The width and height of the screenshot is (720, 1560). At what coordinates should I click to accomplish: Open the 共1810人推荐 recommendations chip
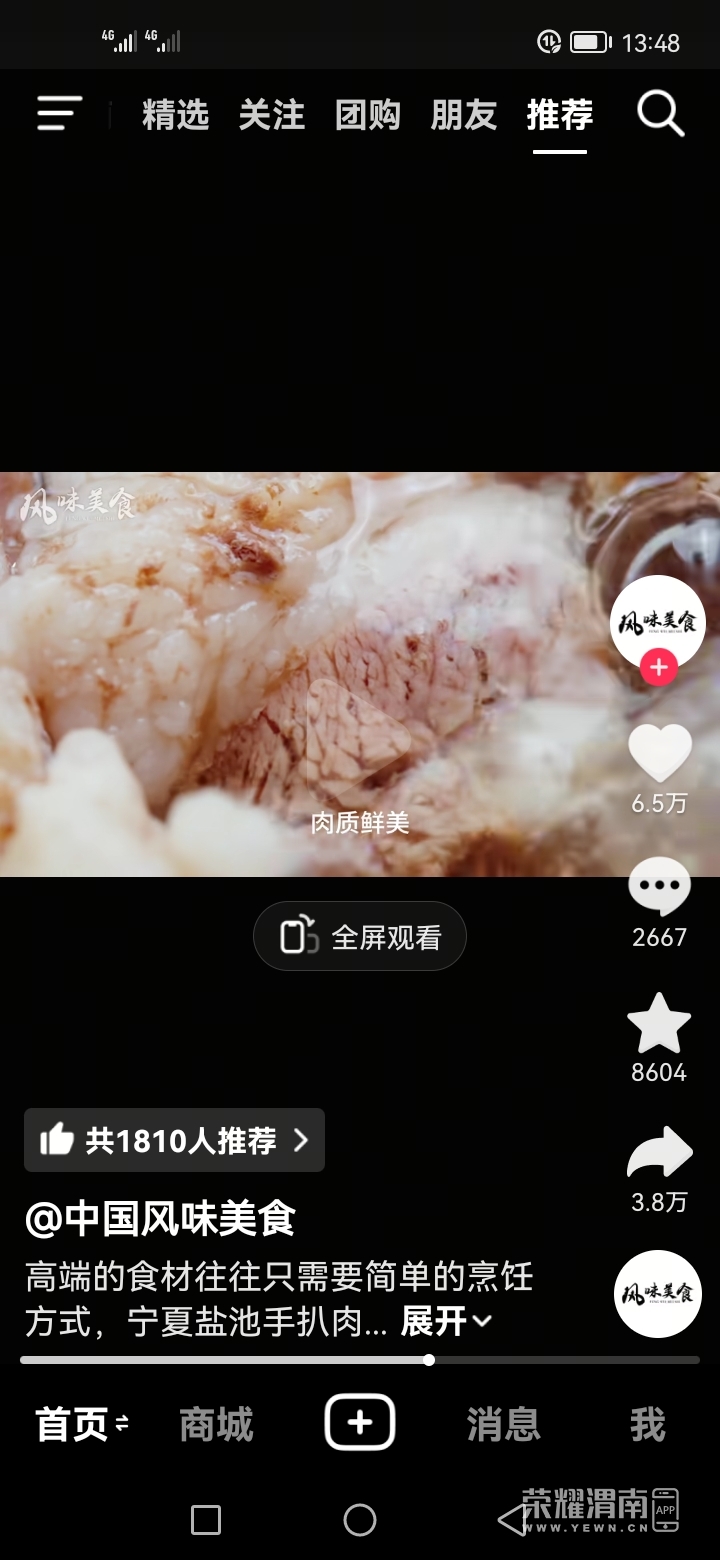175,1140
